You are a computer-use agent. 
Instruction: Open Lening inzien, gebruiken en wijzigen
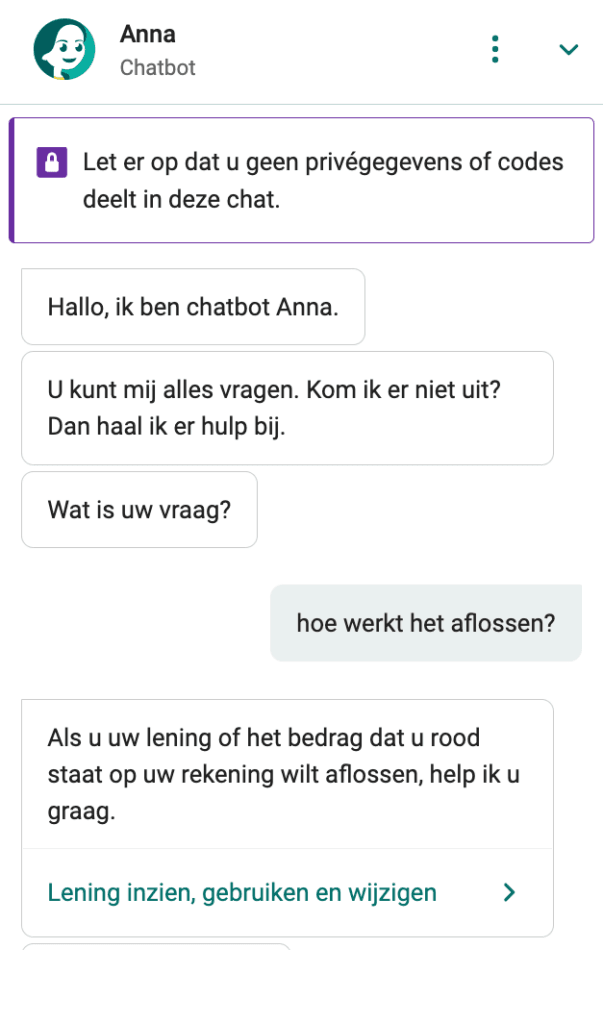click(x=287, y=892)
